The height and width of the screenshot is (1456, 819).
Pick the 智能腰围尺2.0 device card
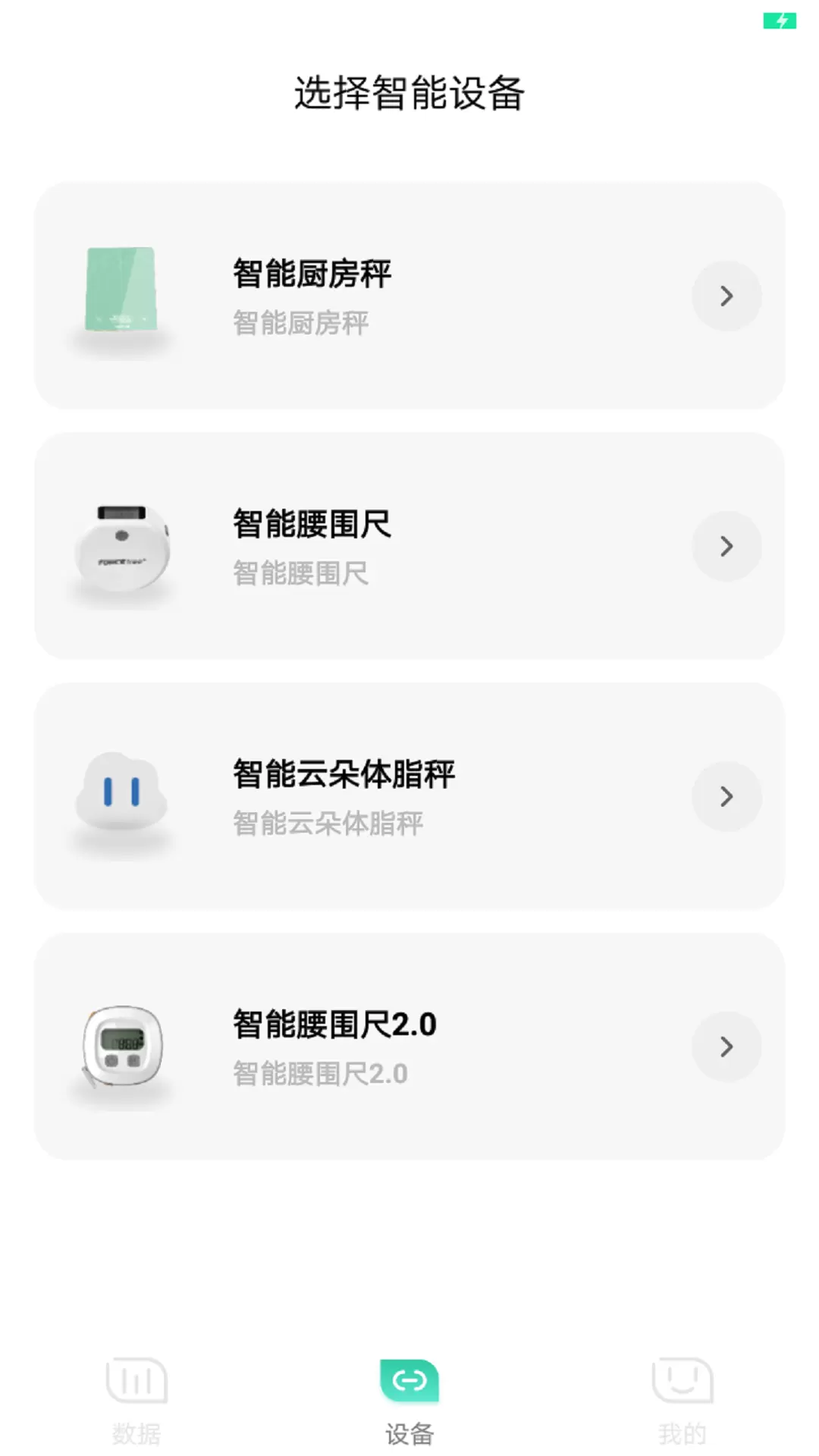[x=409, y=1046]
